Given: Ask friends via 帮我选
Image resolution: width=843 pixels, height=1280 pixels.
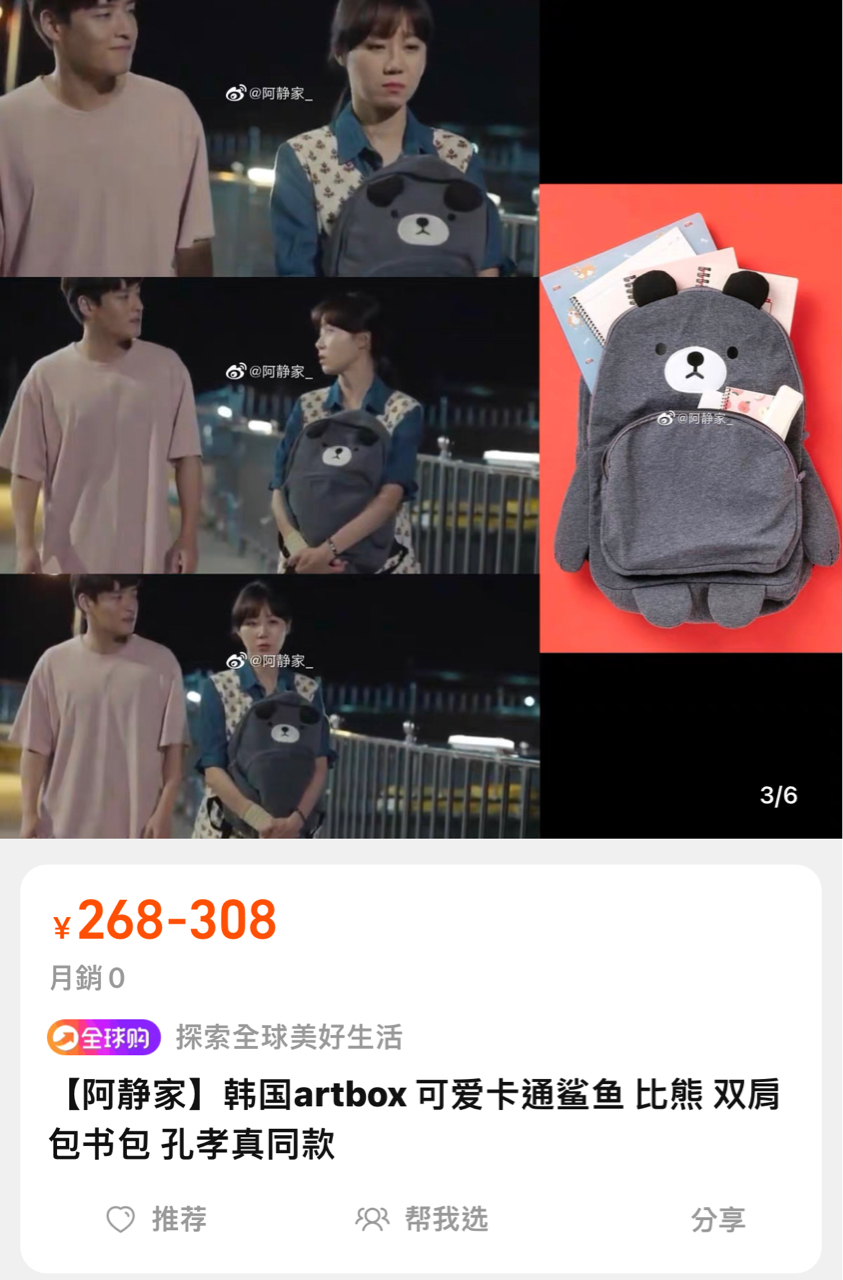Looking at the screenshot, I should [422, 1219].
